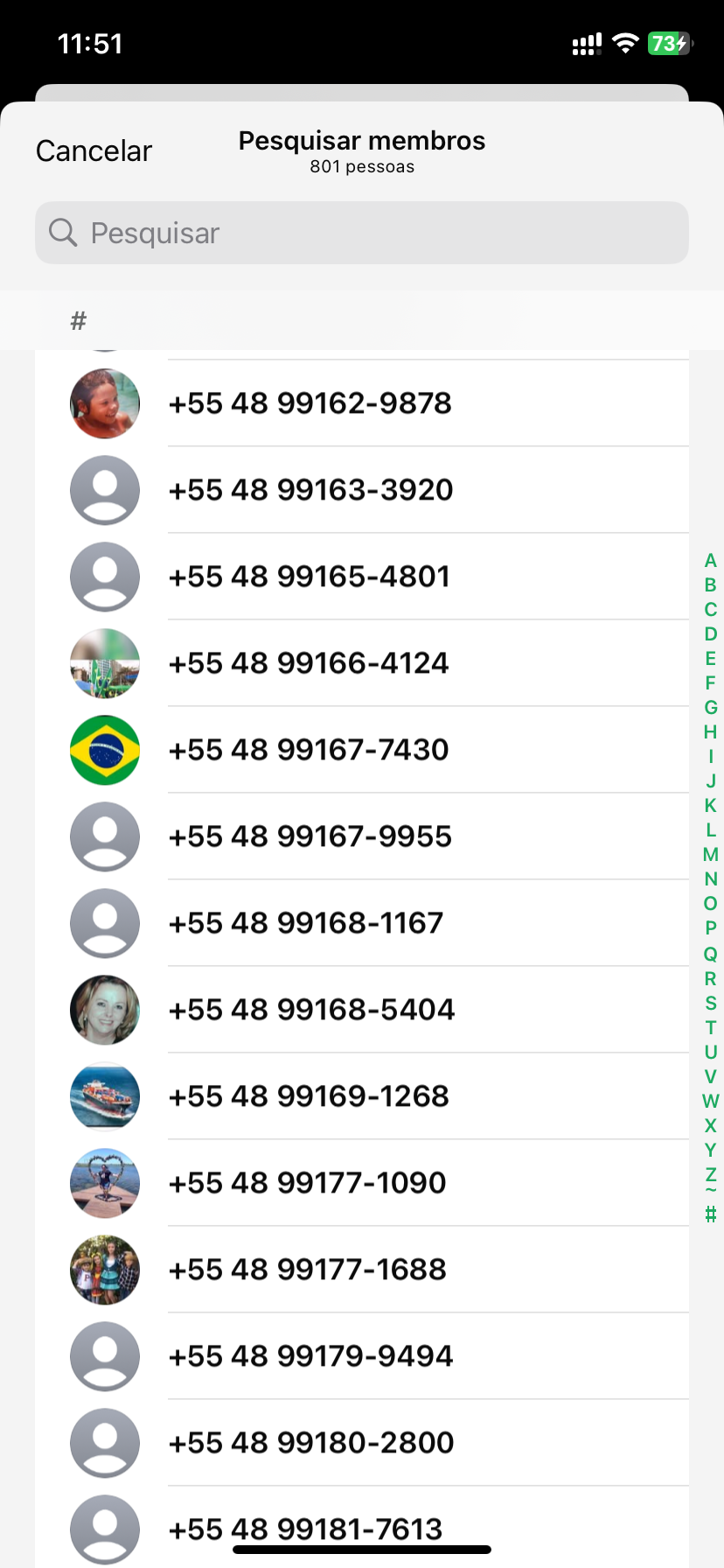The width and height of the screenshot is (724, 1568).
Task: Jump to letter M in the index
Action: click(711, 855)
